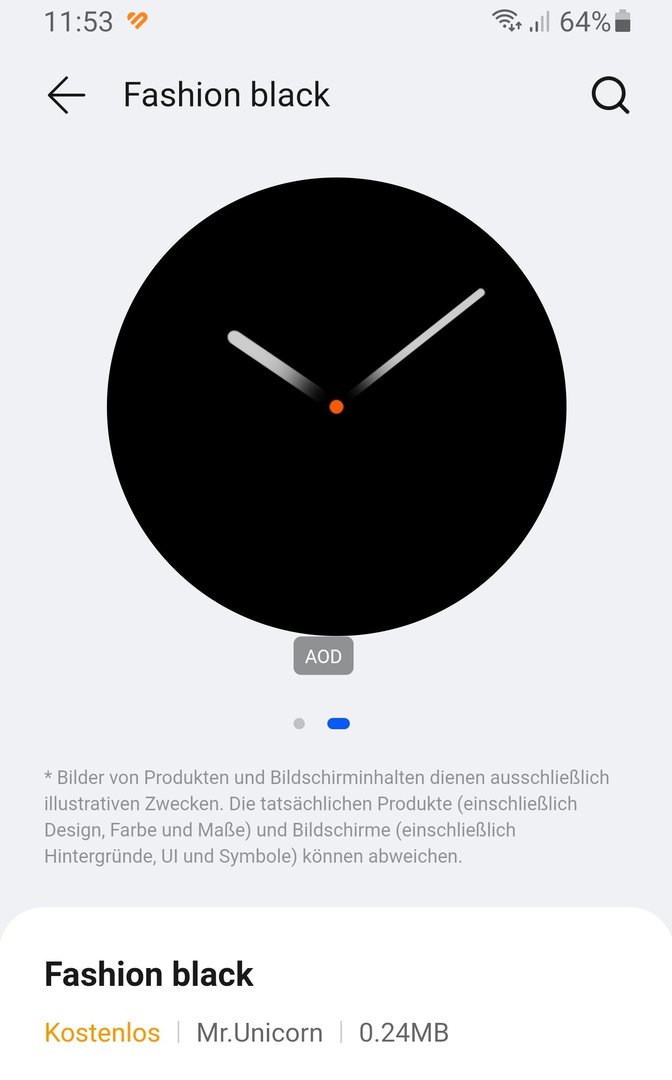Select the first preview page dot
This screenshot has width=672, height=1080.
pos(299,724)
